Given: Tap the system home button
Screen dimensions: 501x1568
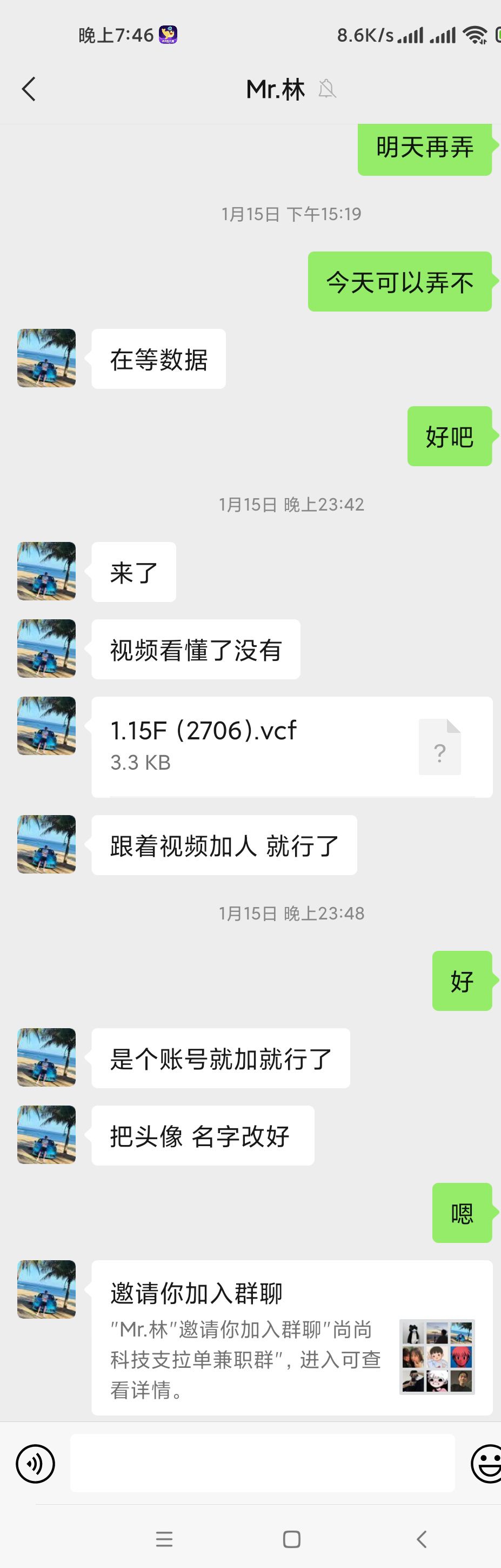Looking at the screenshot, I should (291, 1539).
